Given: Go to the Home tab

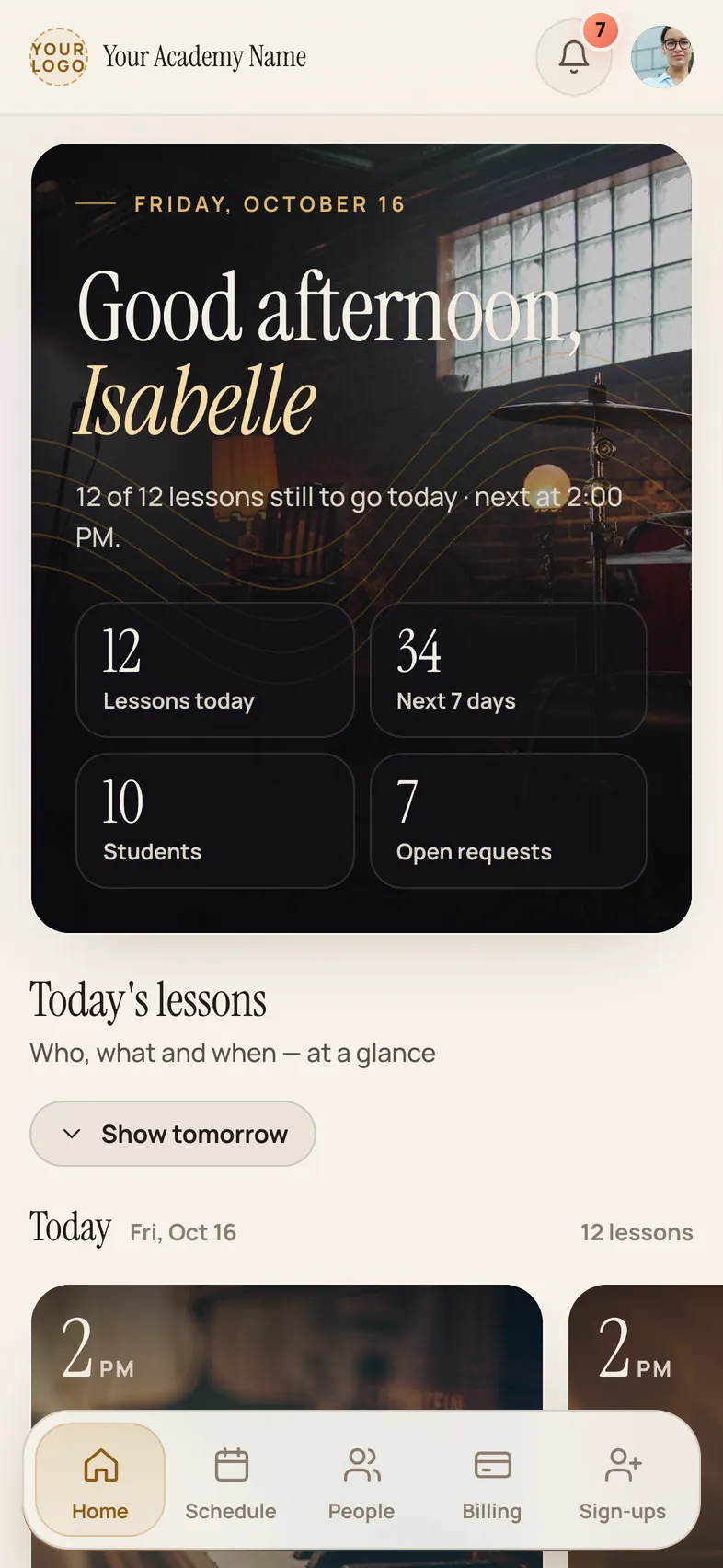Looking at the screenshot, I should click(100, 1480).
